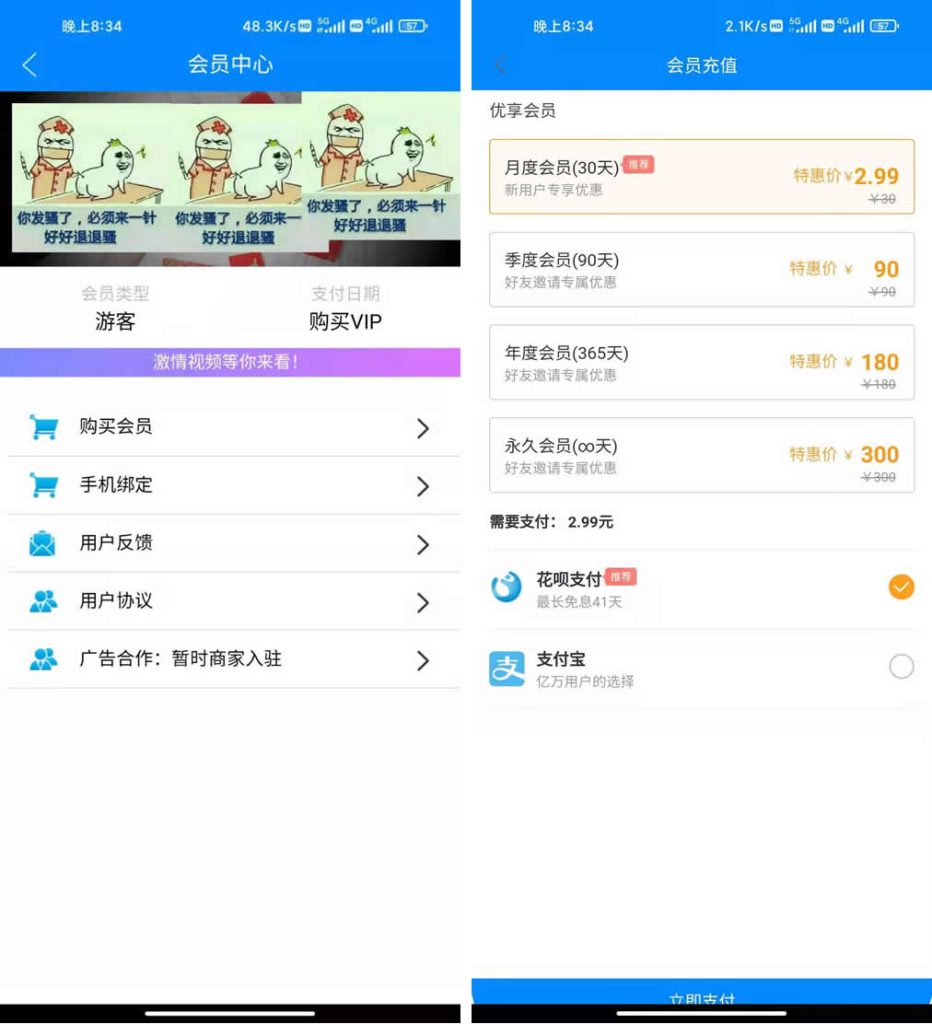Deselect the checked 花呗支付 toggle
Screen dimensions: 932x1024
[901, 587]
